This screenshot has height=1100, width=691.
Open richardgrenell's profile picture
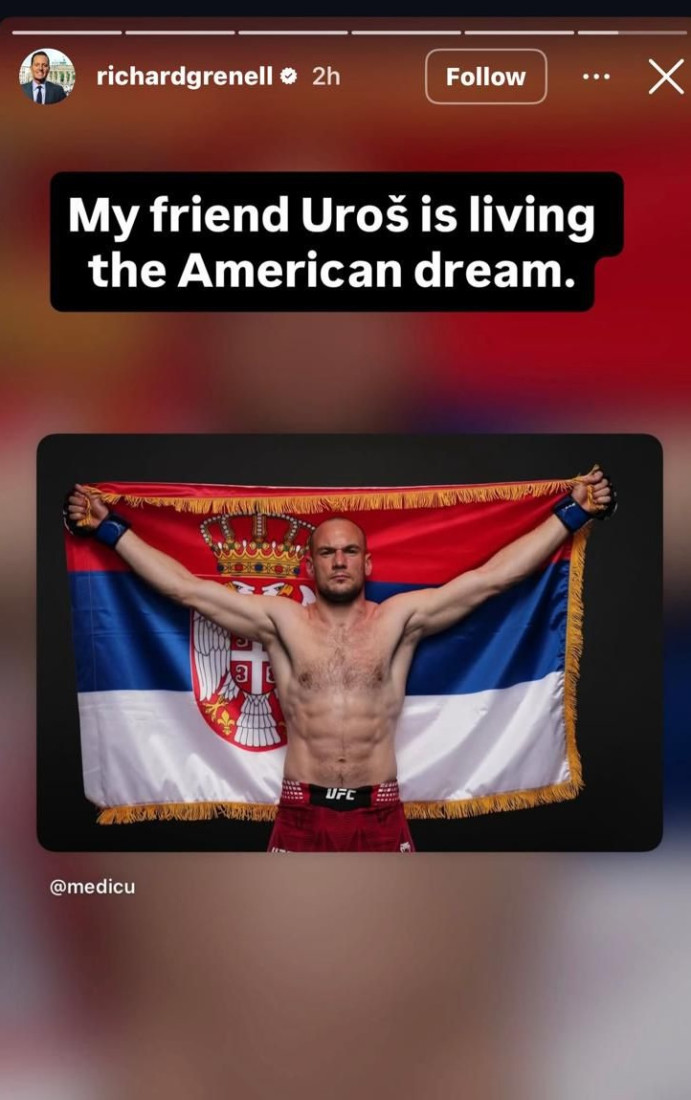click(x=47, y=77)
